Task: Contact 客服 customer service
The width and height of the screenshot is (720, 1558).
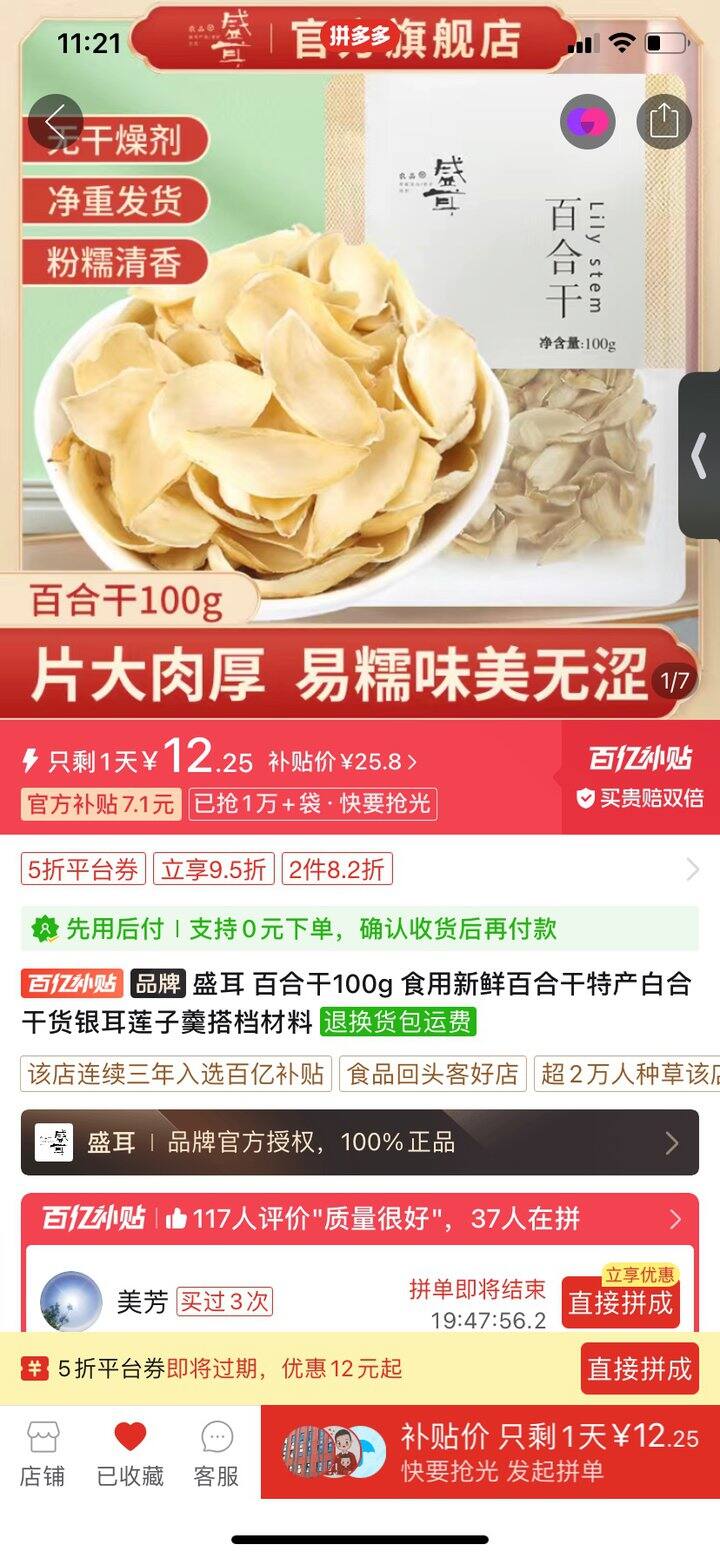Action: (x=217, y=1454)
